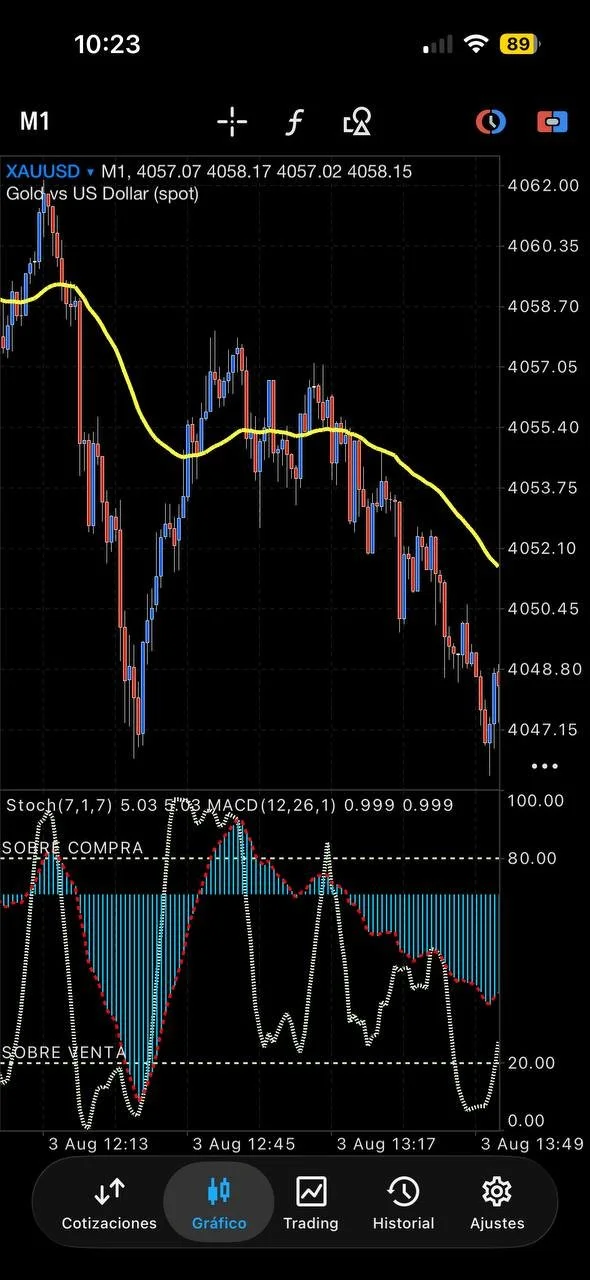Screen dimensions: 590x1280
Task: Open the XAUUSD symbol dropdown
Action: click(47, 172)
